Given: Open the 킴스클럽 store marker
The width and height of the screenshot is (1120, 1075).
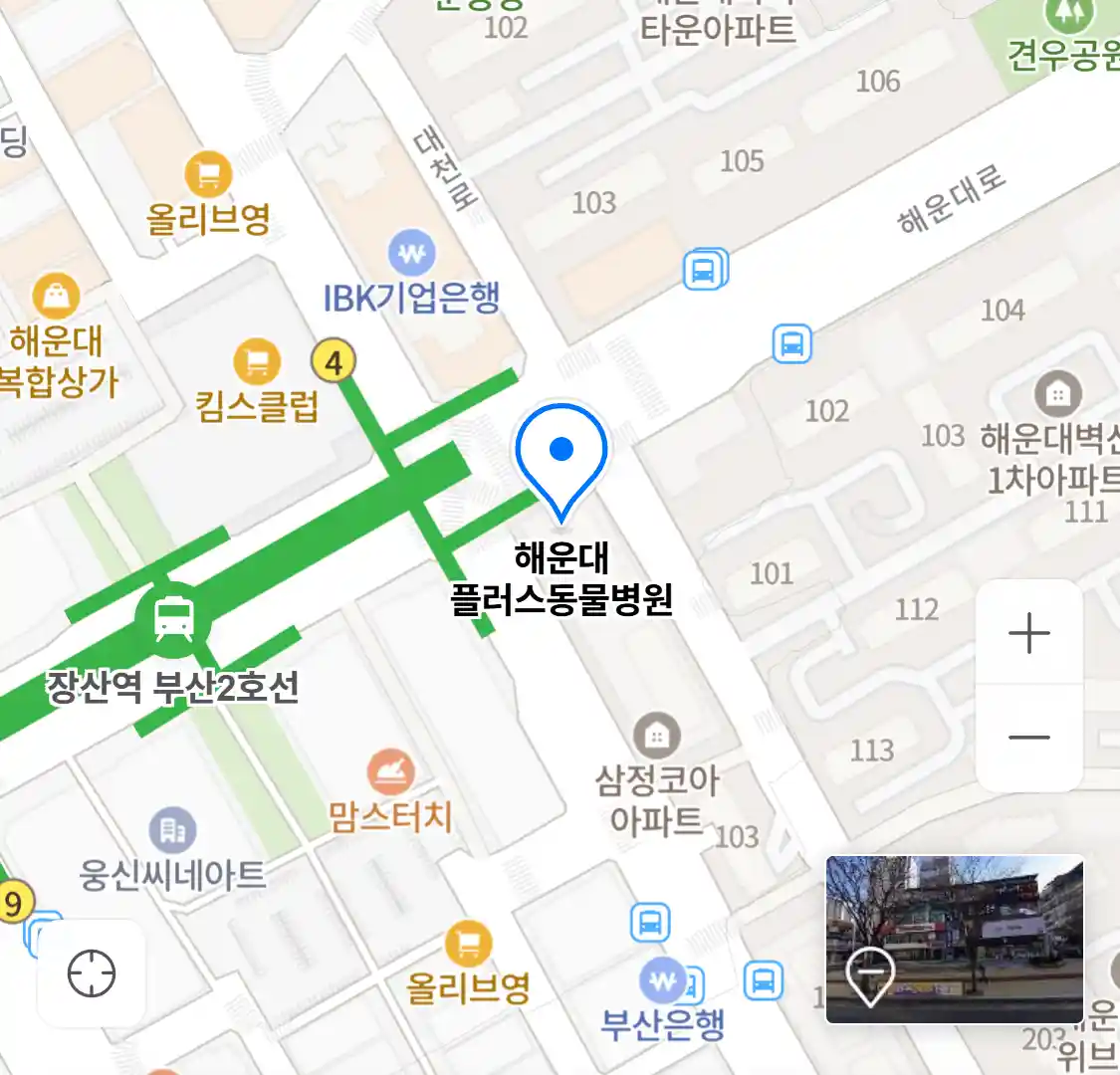Looking at the screenshot, I should click(257, 362).
